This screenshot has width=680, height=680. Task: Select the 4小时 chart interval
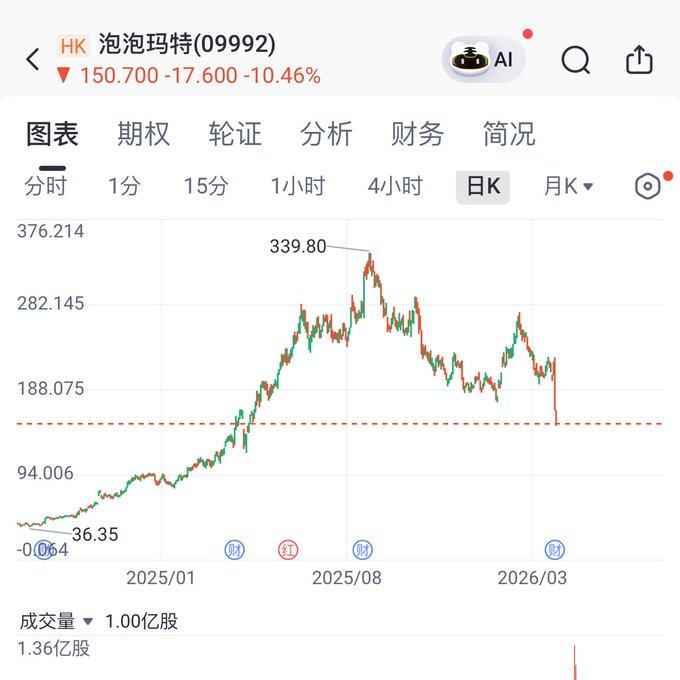coord(395,186)
